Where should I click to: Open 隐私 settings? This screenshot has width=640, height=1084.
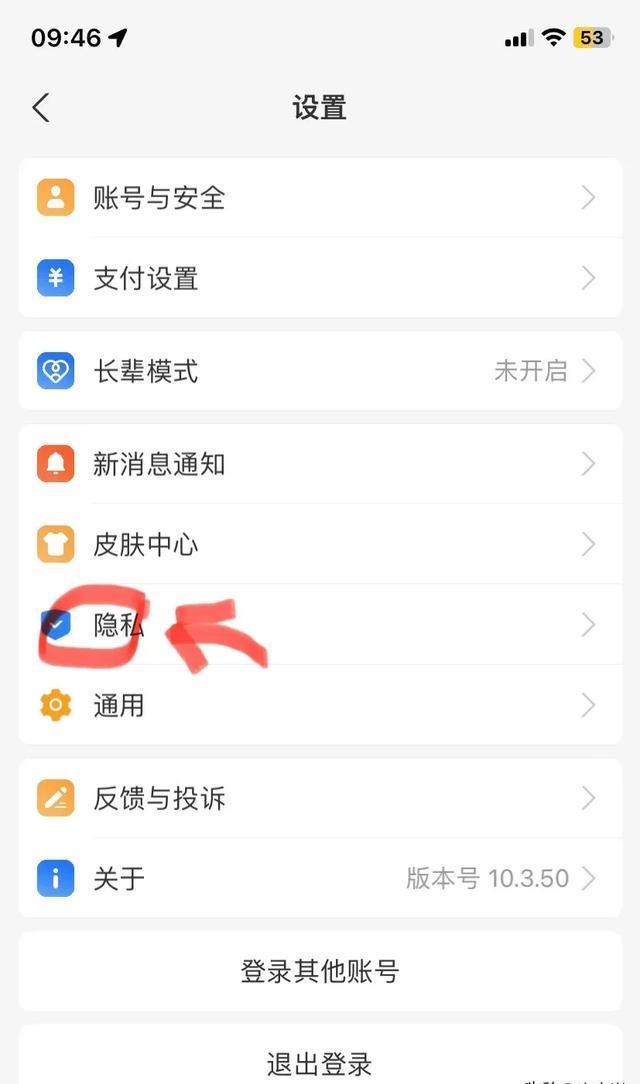(x=320, y=625)
